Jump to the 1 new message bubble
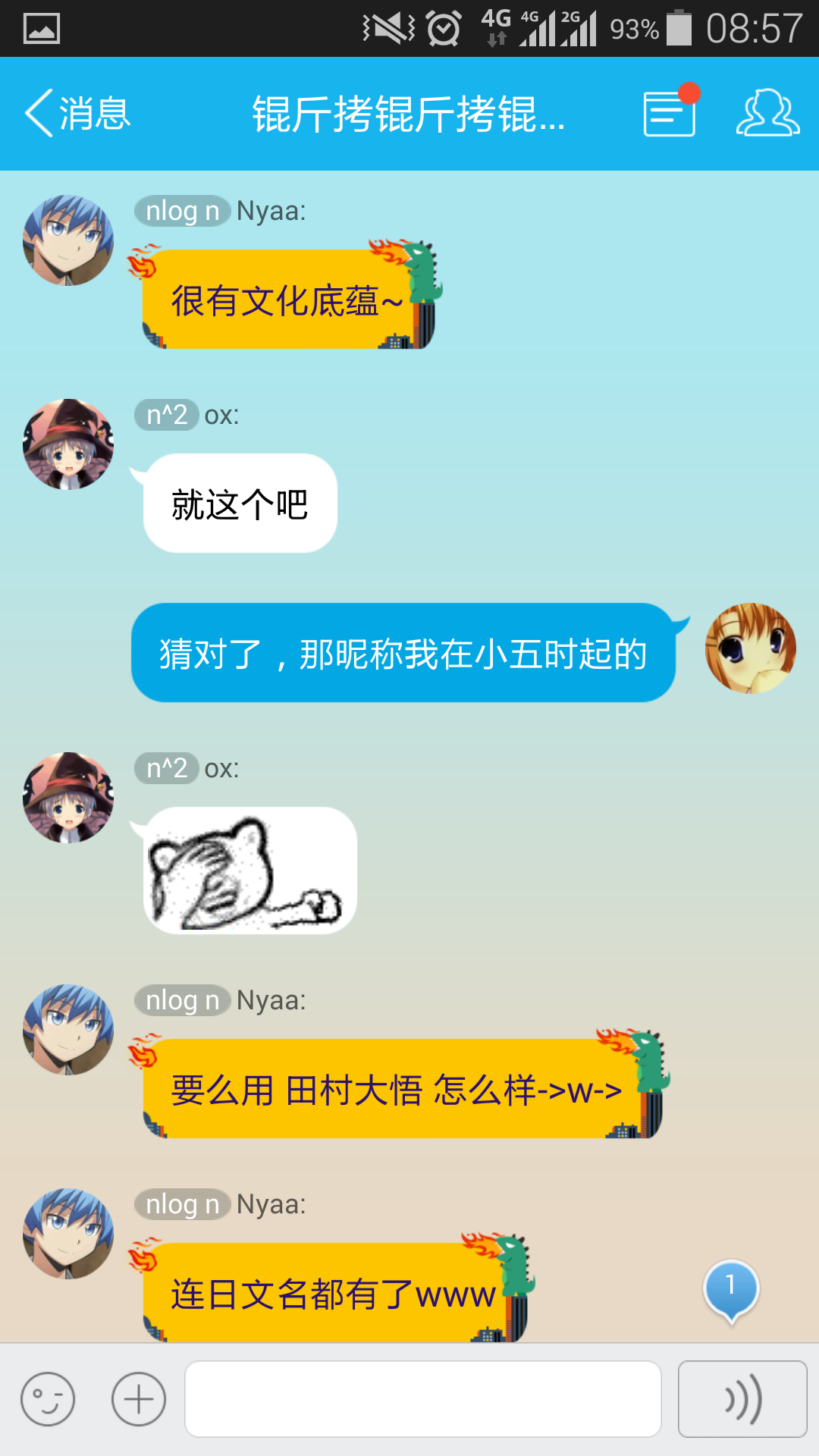Image resolution: width=819 pixels, height=1456 pixels. [x=731, y=1288]
